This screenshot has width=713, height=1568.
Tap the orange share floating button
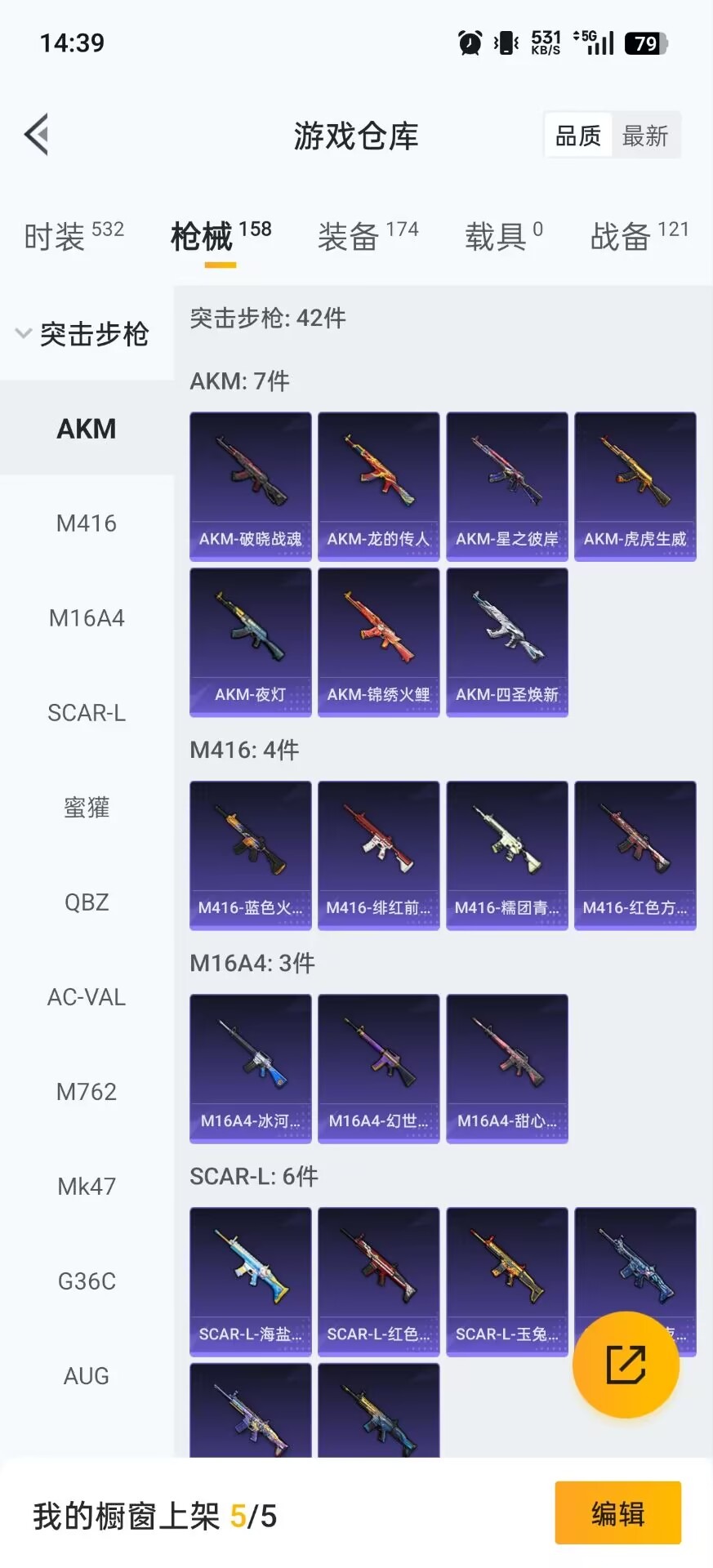(626, 1364)
